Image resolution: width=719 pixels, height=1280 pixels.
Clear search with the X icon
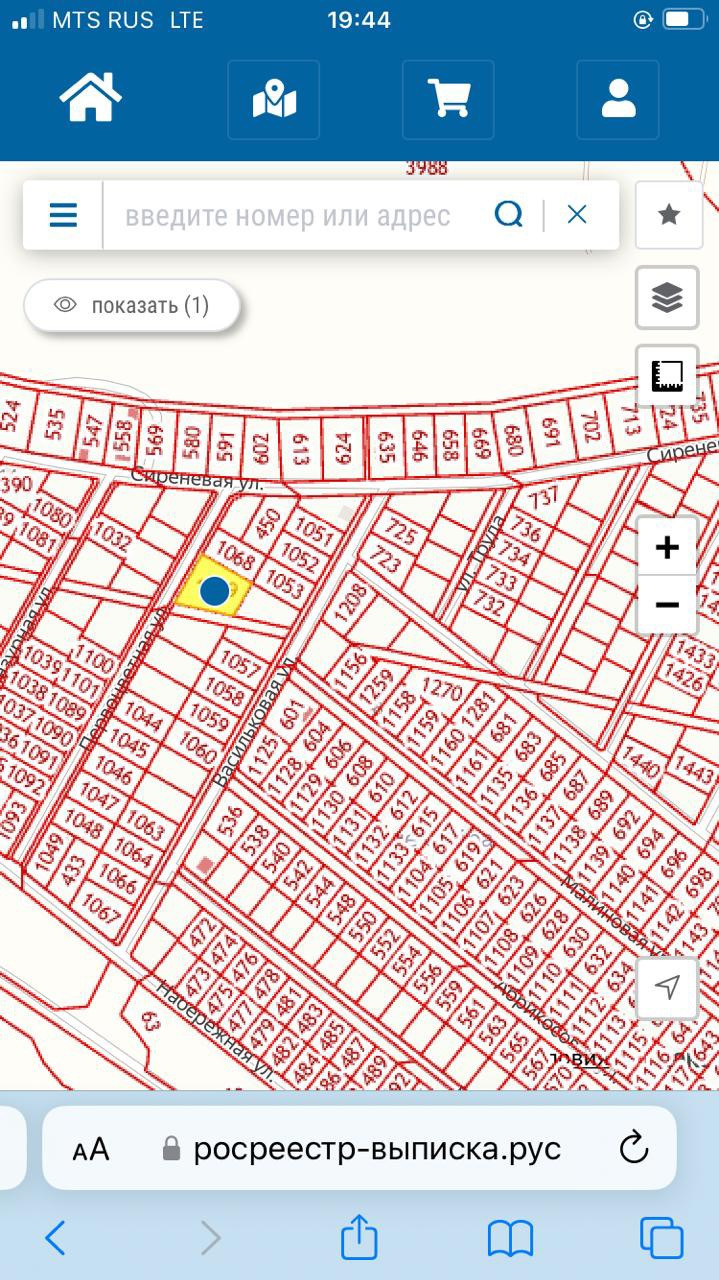(577, 214)
